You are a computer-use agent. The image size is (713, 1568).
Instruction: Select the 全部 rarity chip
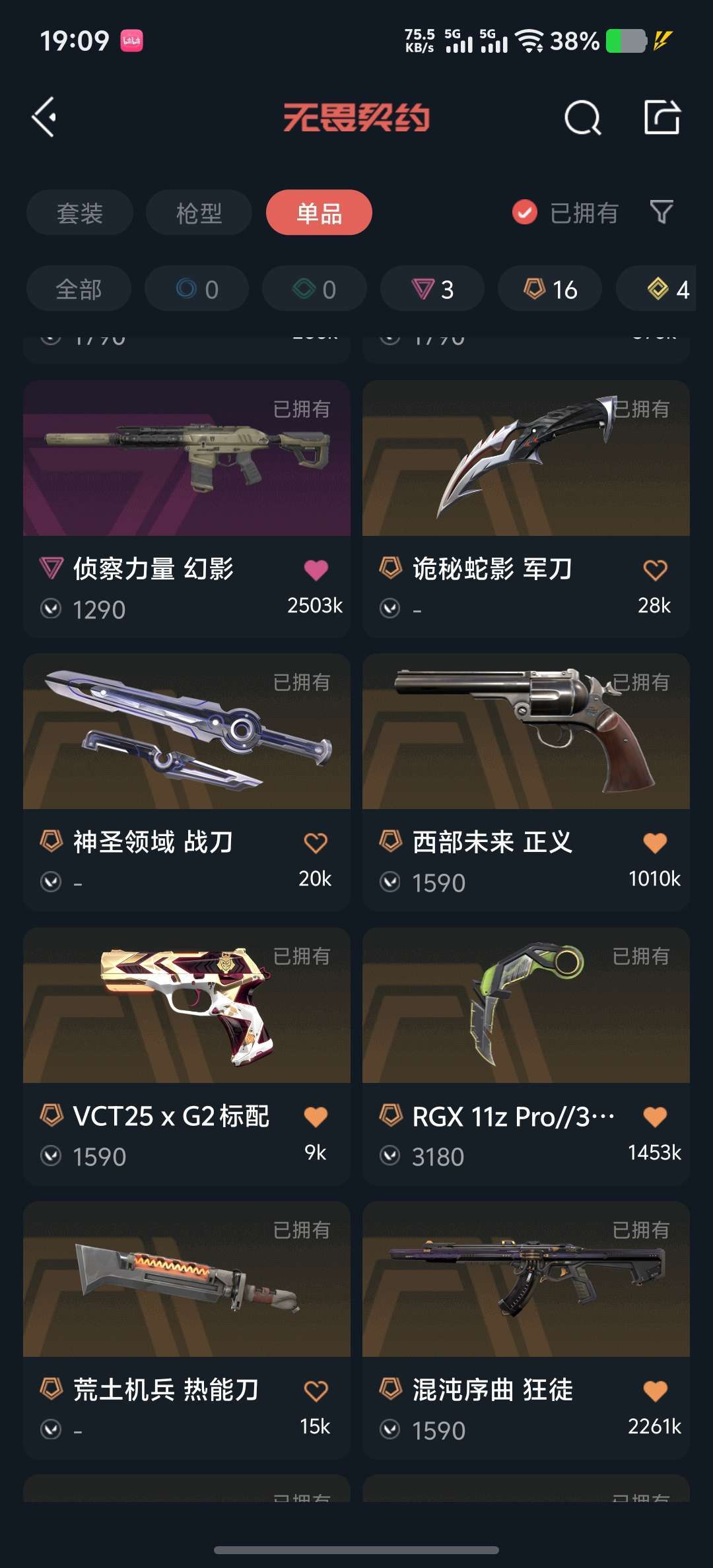pos(79,289)
